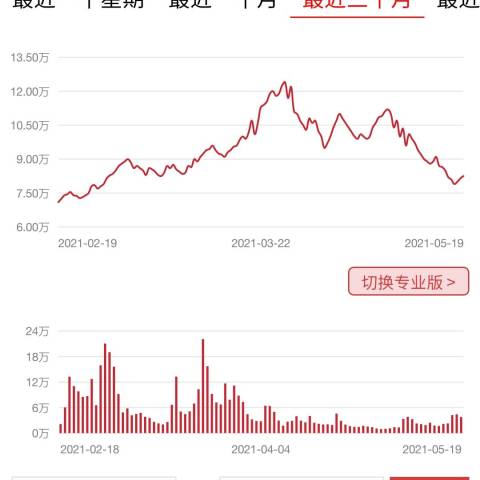Viewport: 480px width, 480px height.
Task: Switch to the 最近一个月 tab
Action: pos(222,4)
